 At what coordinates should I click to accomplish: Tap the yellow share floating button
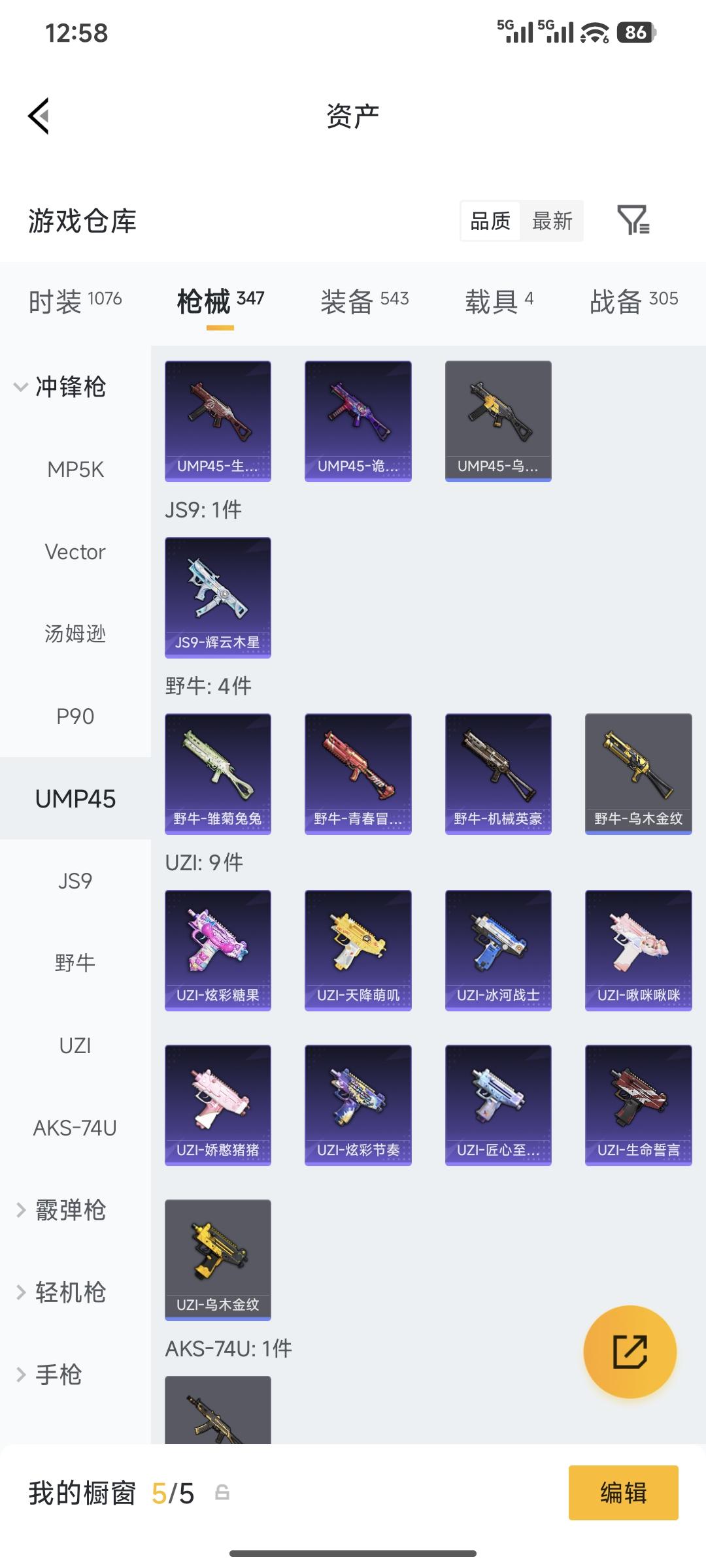point(630,1351)
